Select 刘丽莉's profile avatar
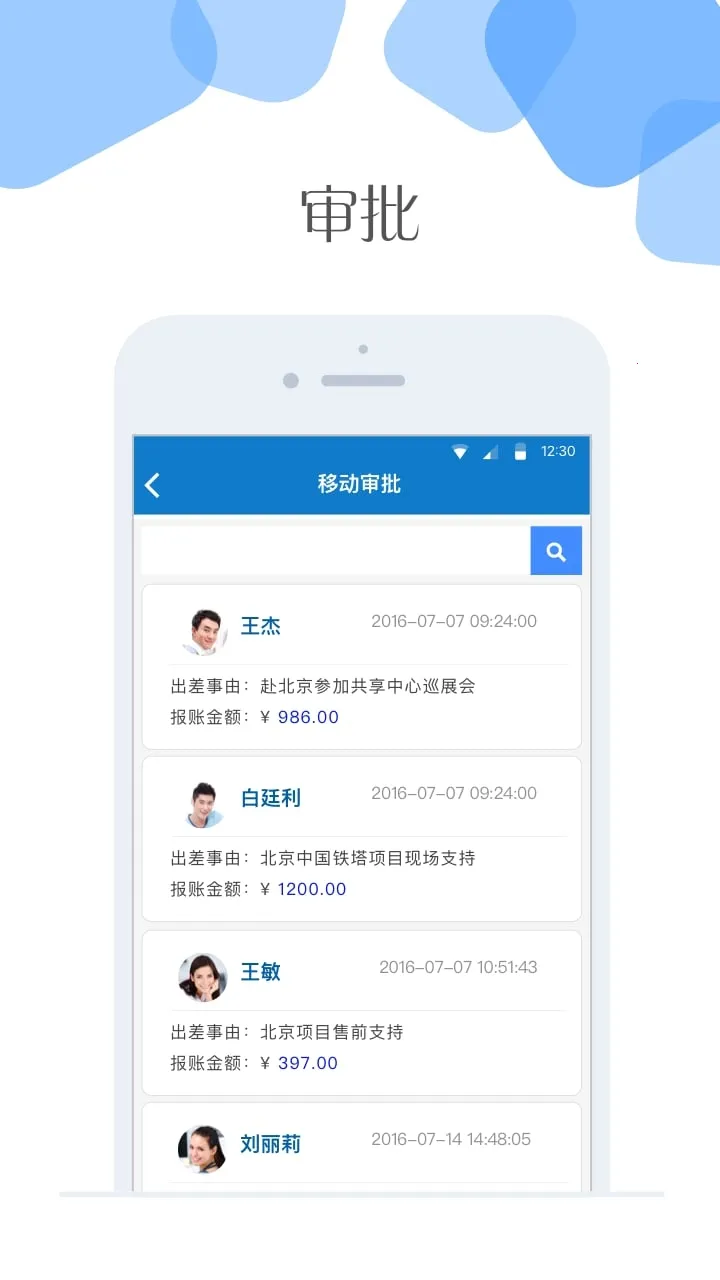This screenshot has width=720, height=1280. tap(202, 1144)
